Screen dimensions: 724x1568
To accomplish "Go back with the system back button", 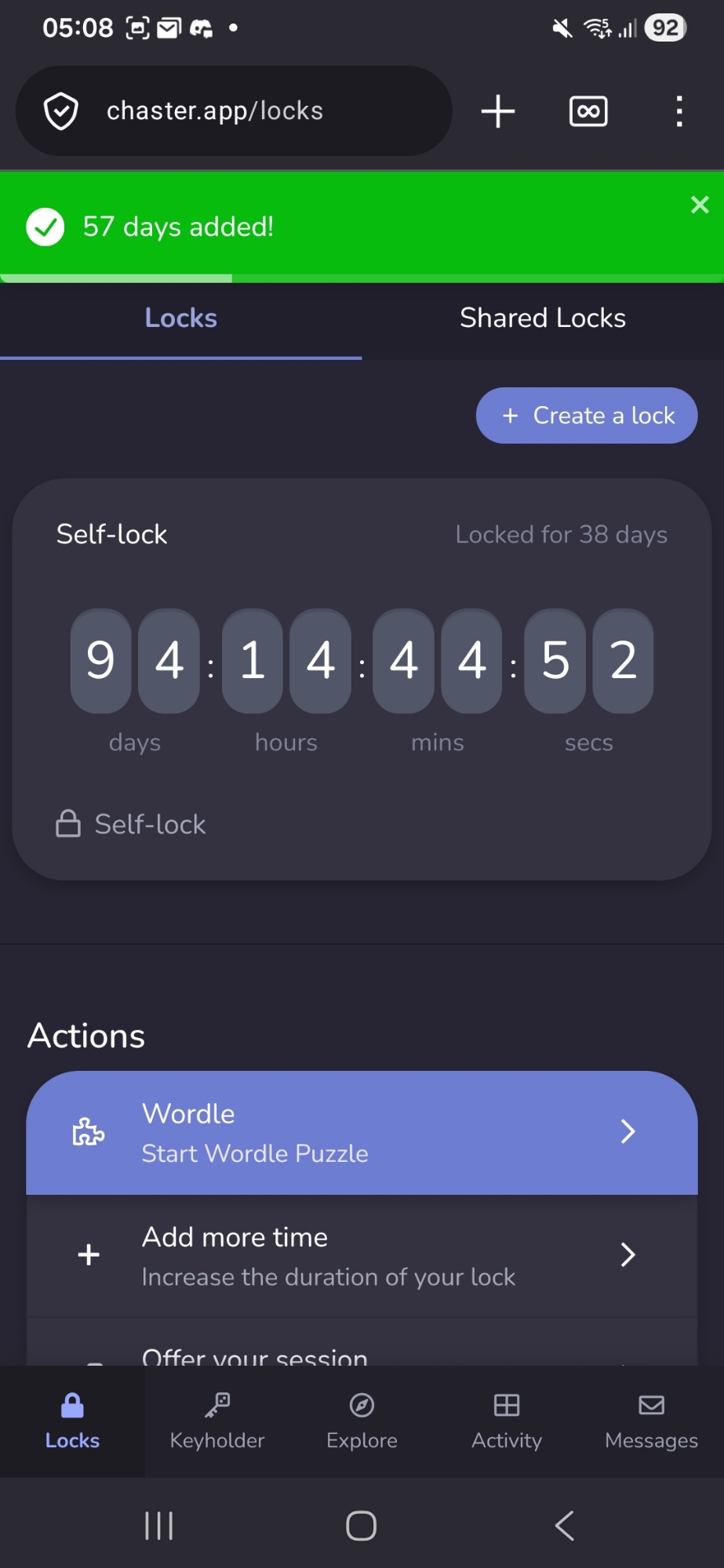I will pos(565,1526).
